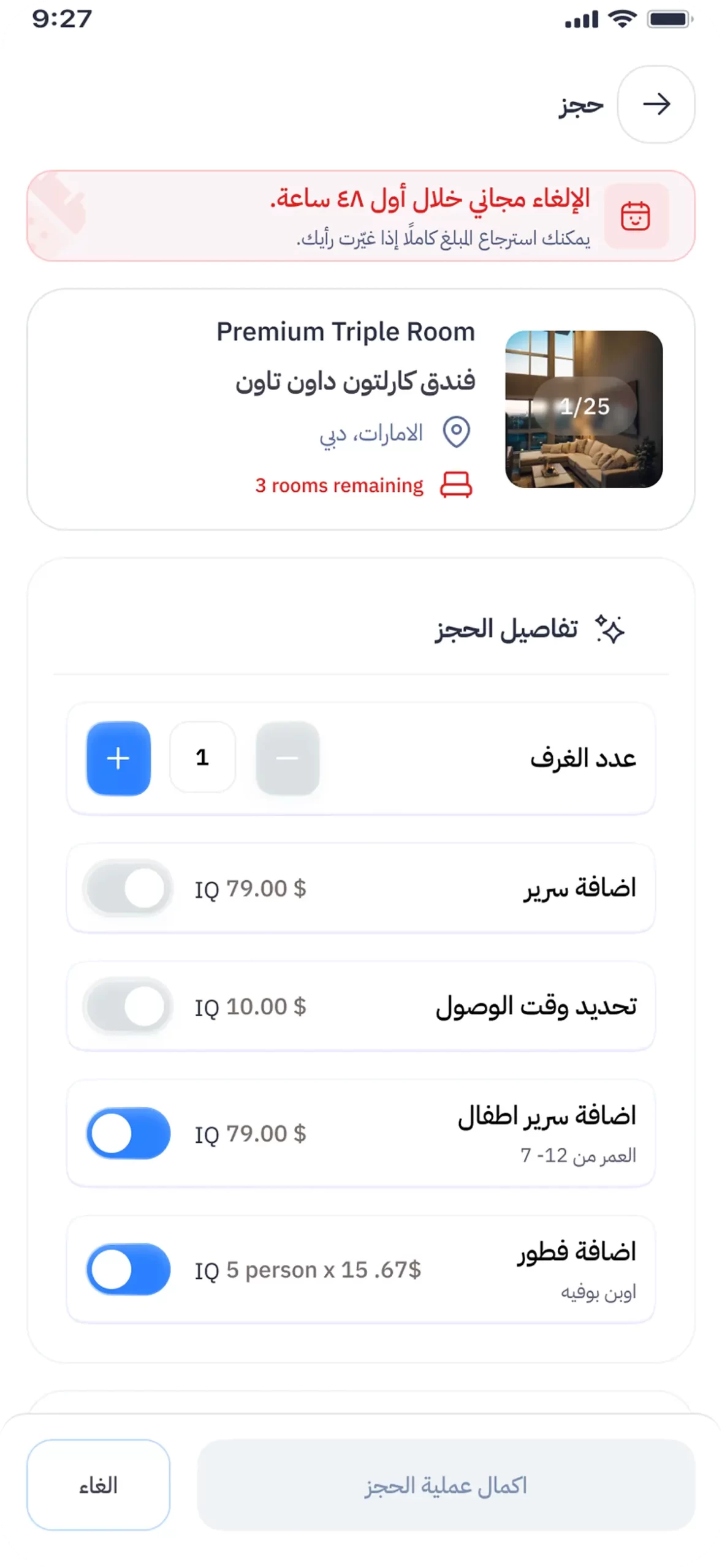
Task: Increase the number of rooms with plus
Action: click(x=118, y=758)
